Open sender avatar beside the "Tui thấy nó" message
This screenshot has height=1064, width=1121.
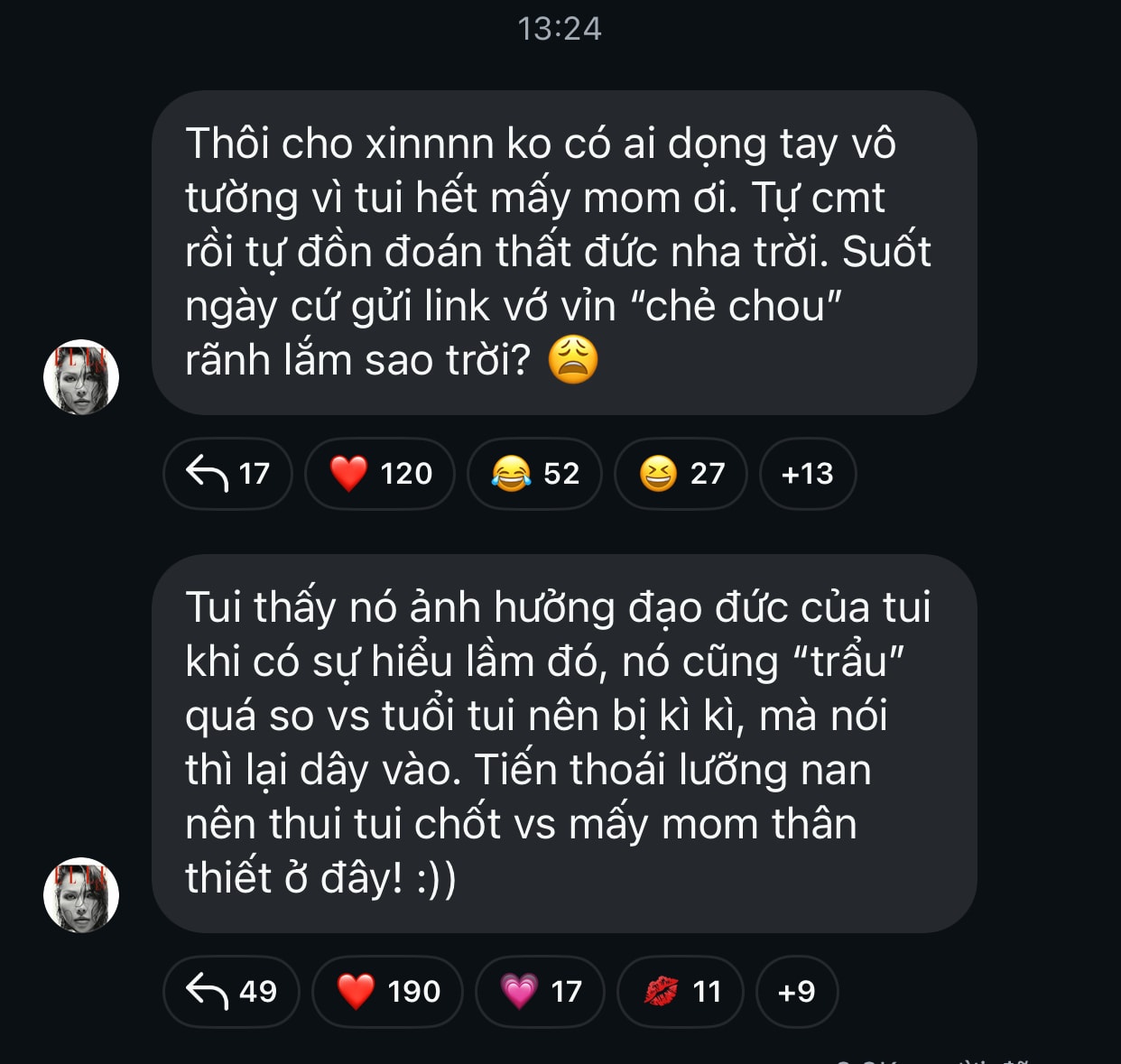81,895
